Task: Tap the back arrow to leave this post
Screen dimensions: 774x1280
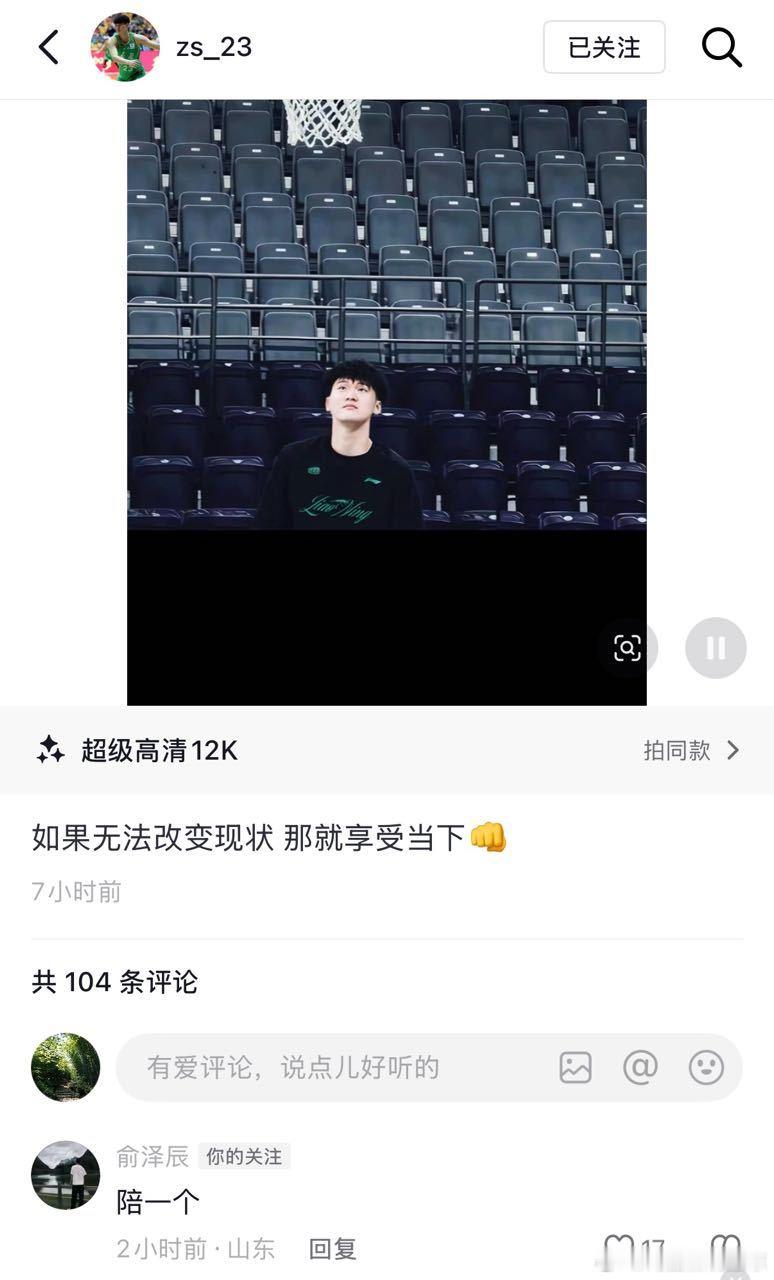Action: [x=48, y=47]
